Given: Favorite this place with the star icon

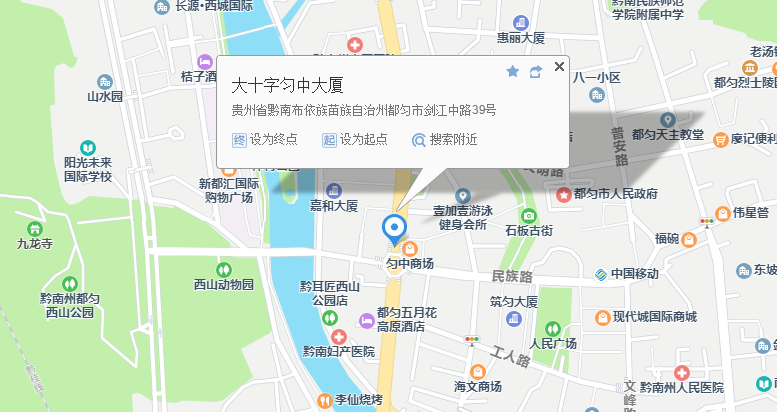Looking at the screenshot, I should (x=513, y=72).
